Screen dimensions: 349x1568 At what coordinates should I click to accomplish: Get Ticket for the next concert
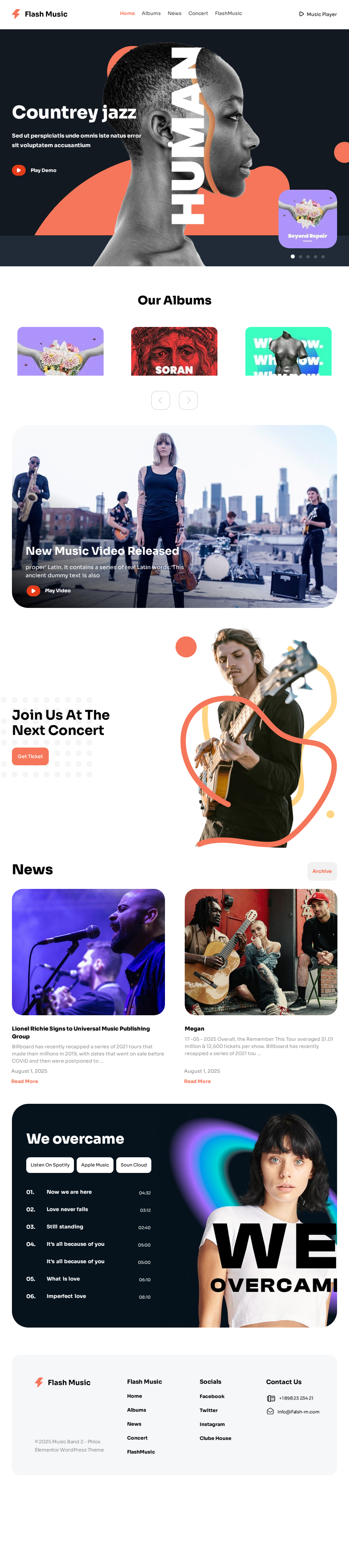point(30,756)
